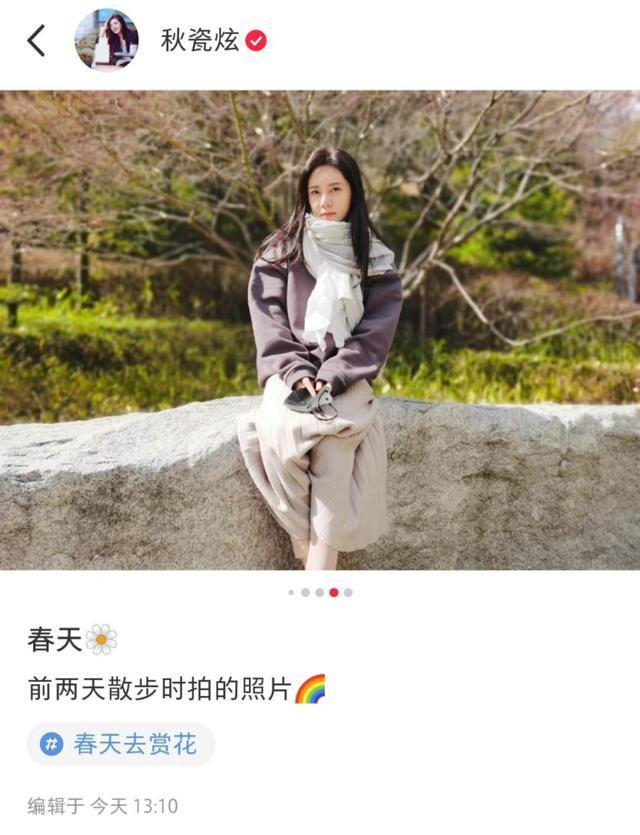Open the 春天去赏花 hashtag topic
Image resolution: width=640 pixels, height=835 pixels.
pyautogui.click(x=122, y=744)
